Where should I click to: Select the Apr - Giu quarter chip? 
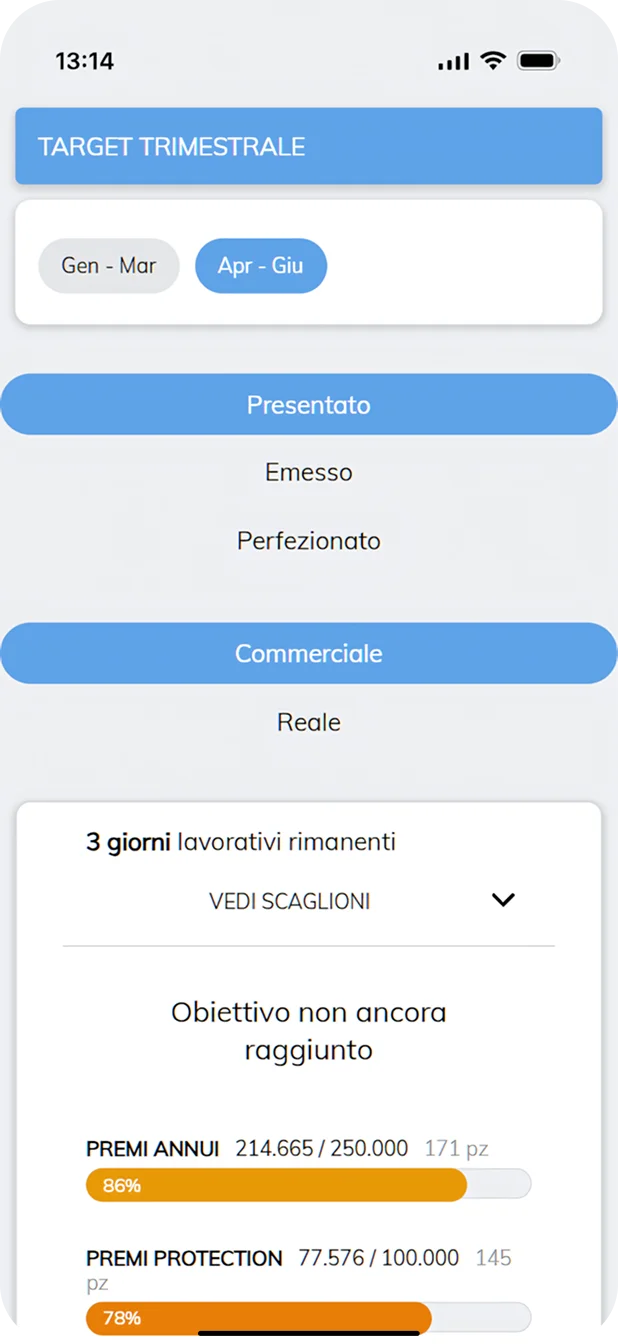pyautogui.click(x=260, y=266)
